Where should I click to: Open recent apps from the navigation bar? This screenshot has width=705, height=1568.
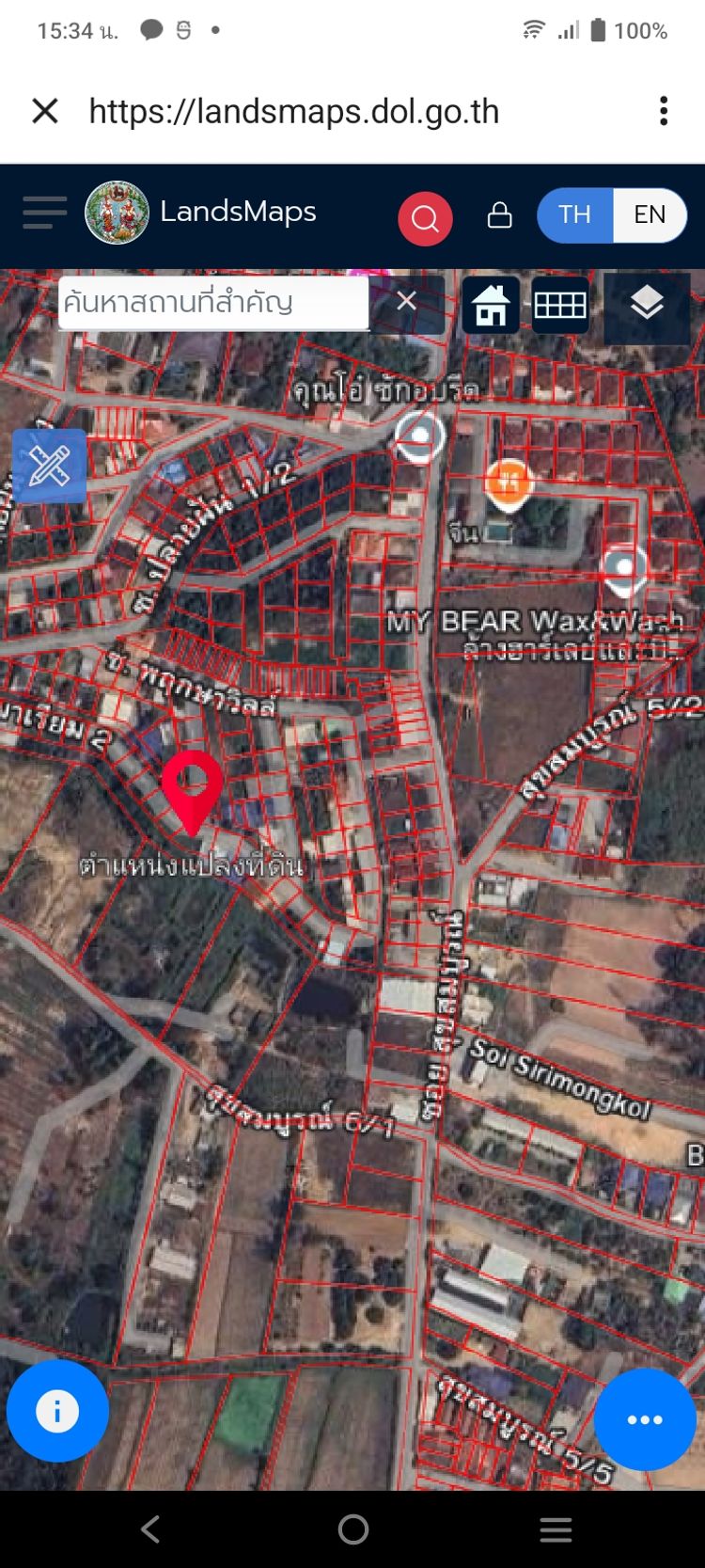556,1529
